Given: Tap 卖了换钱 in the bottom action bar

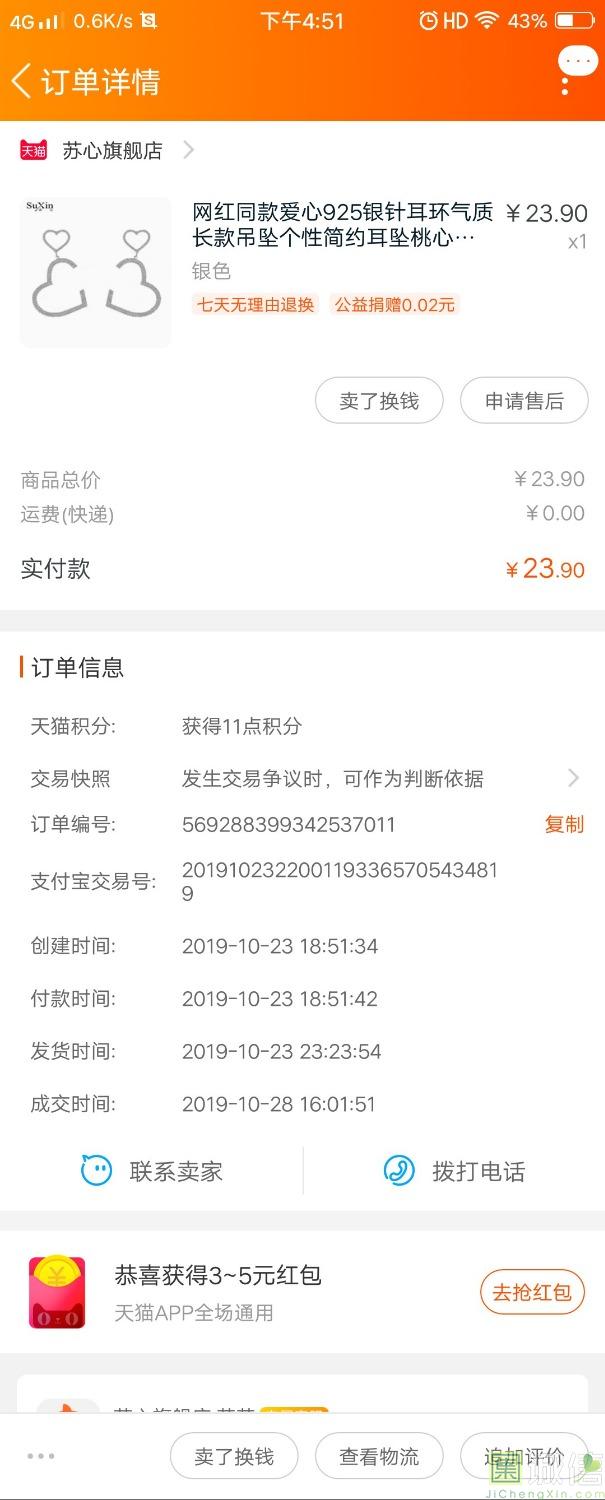Looking at the screenshot, I should [x=234, y=1457].
